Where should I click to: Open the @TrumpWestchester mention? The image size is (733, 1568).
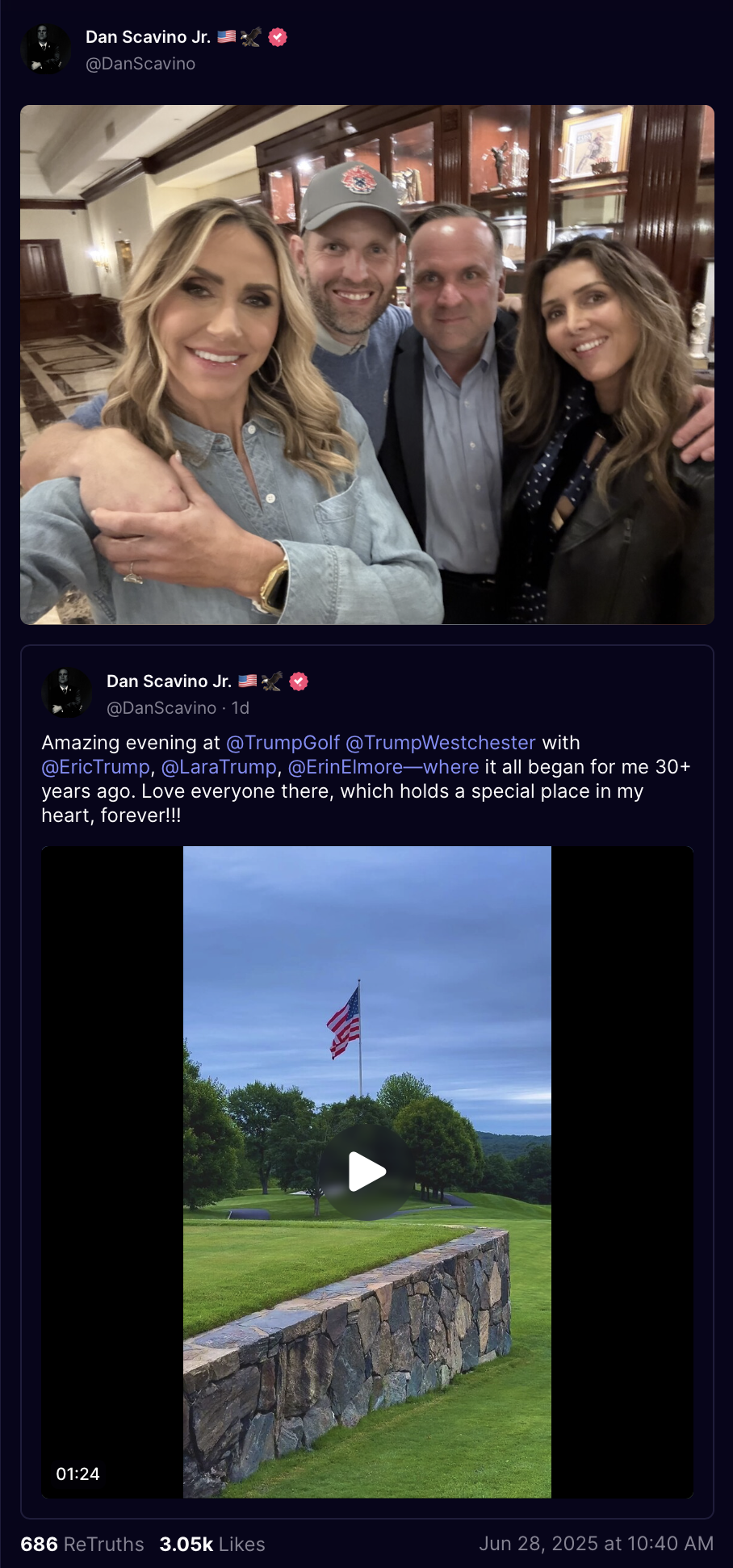coord(441,743)
